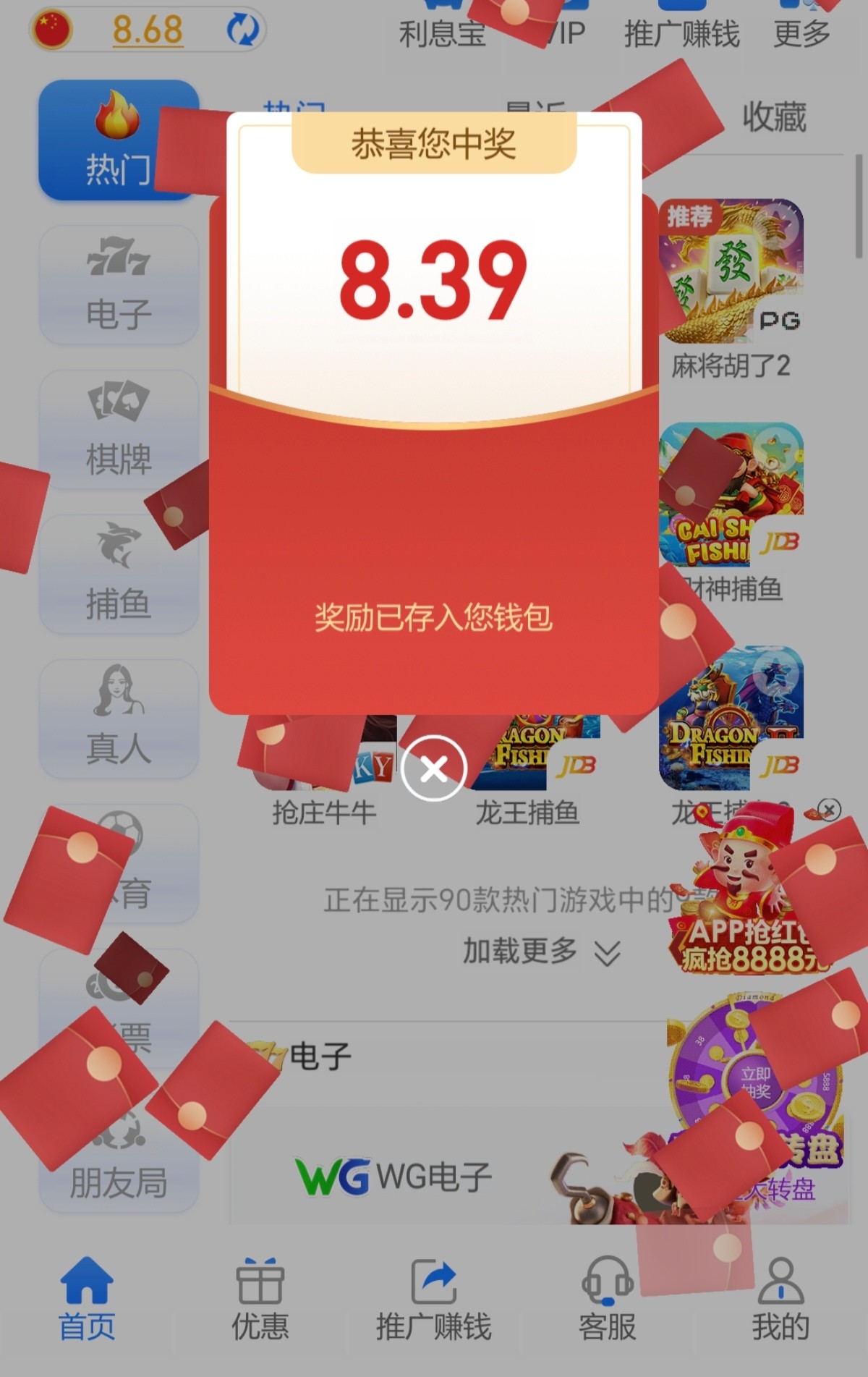Contact 客服 customer service
The height and width of the screenshot is (1377, 868).
pyautogui.click(x=607, y=1300)
